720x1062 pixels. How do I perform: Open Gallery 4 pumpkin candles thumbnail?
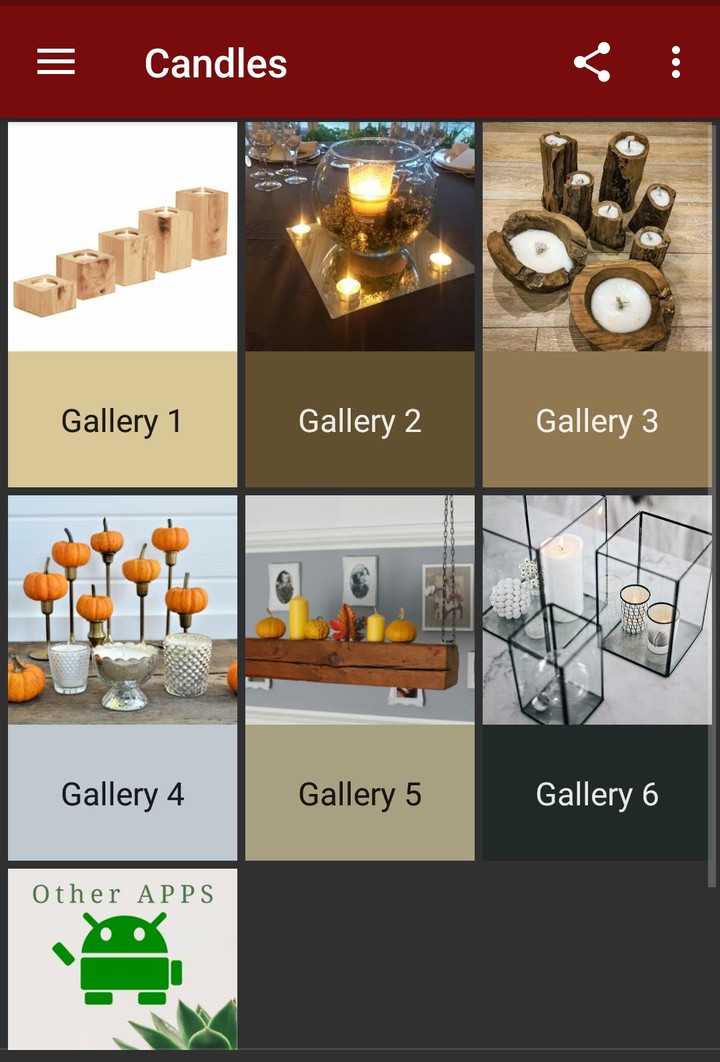tap(122, 608)
